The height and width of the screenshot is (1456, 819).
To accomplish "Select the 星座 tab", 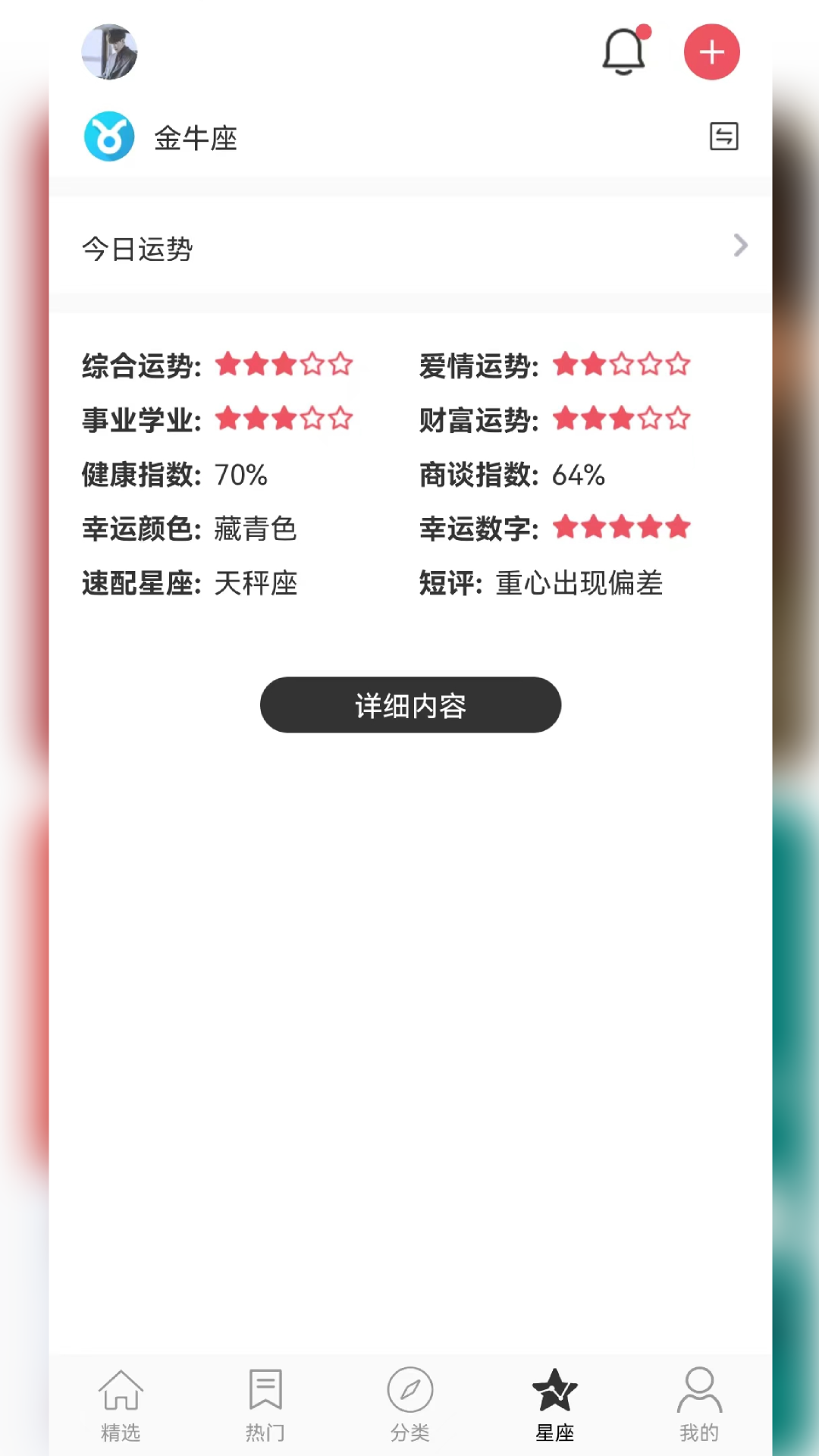I will pos(554,1404).
